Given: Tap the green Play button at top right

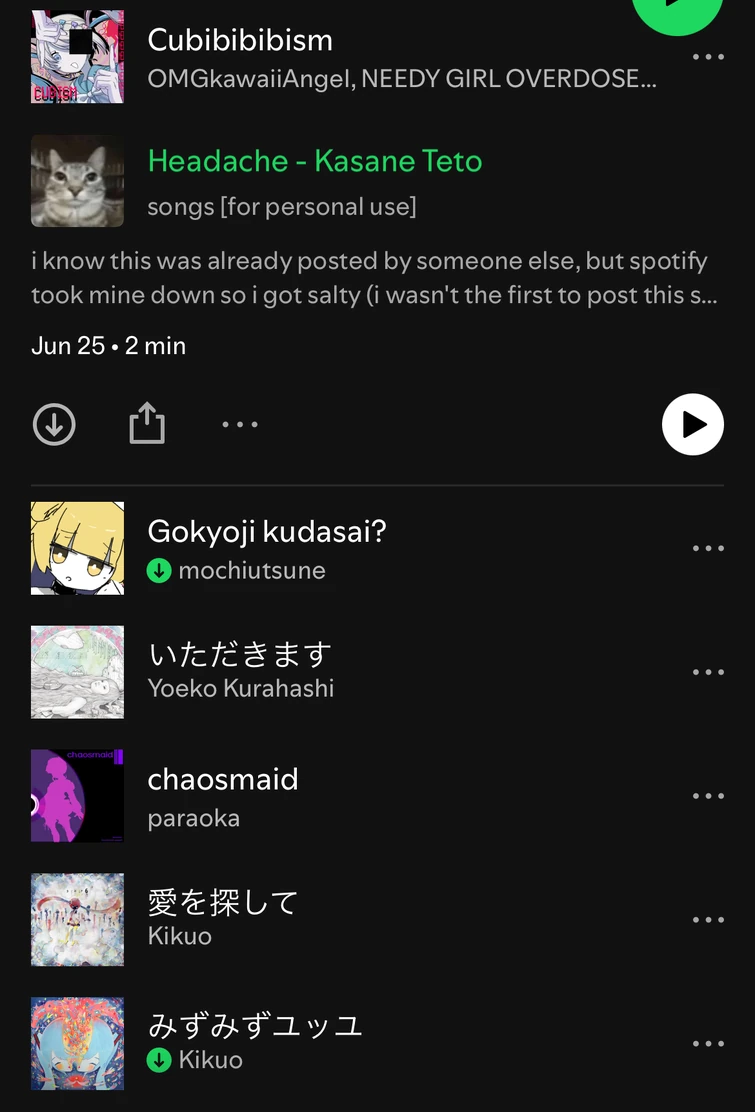Looking at the screenshot, I should 678,12.
